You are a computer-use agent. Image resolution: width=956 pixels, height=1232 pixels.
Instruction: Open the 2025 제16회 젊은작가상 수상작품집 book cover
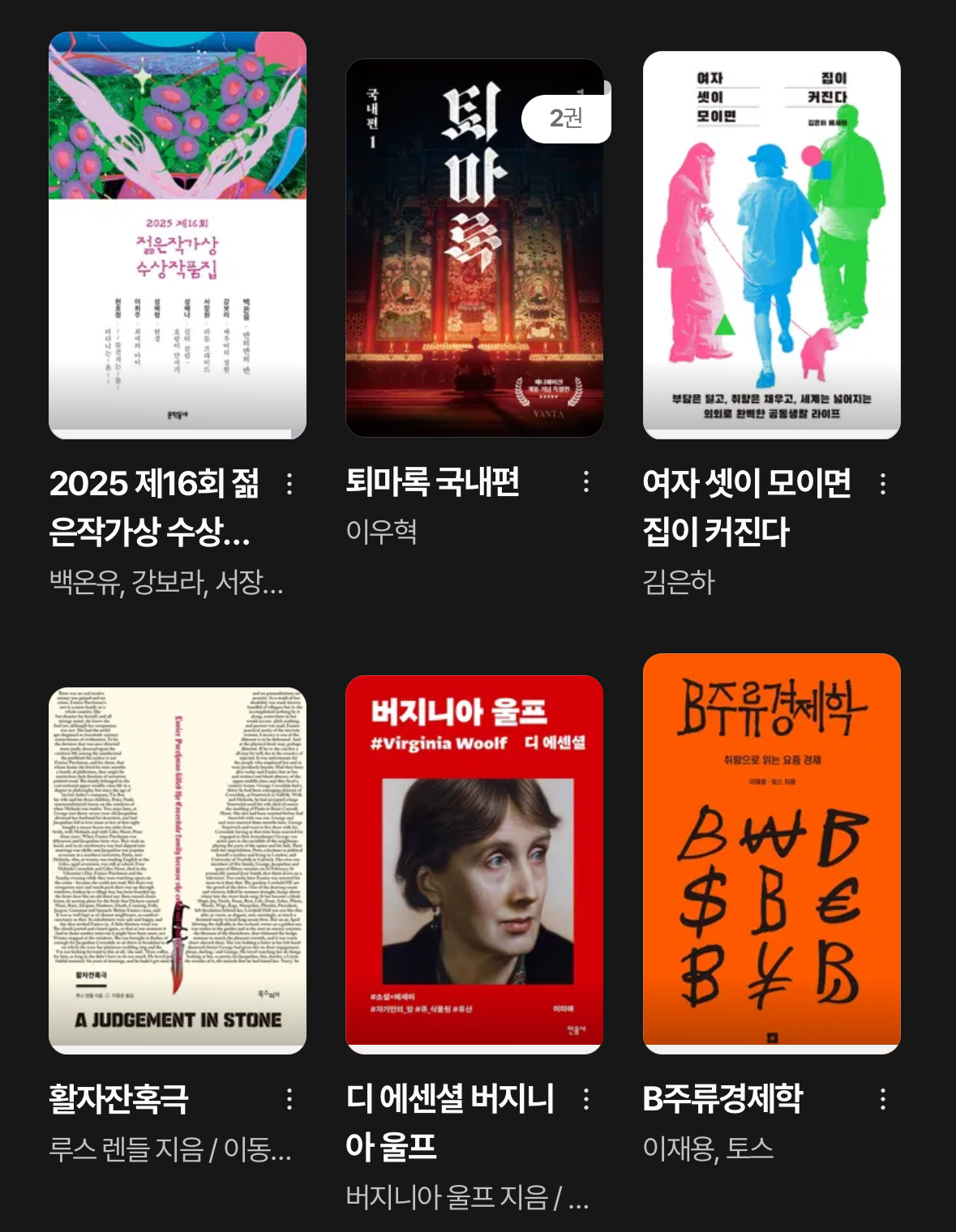[x=178, y=235]
